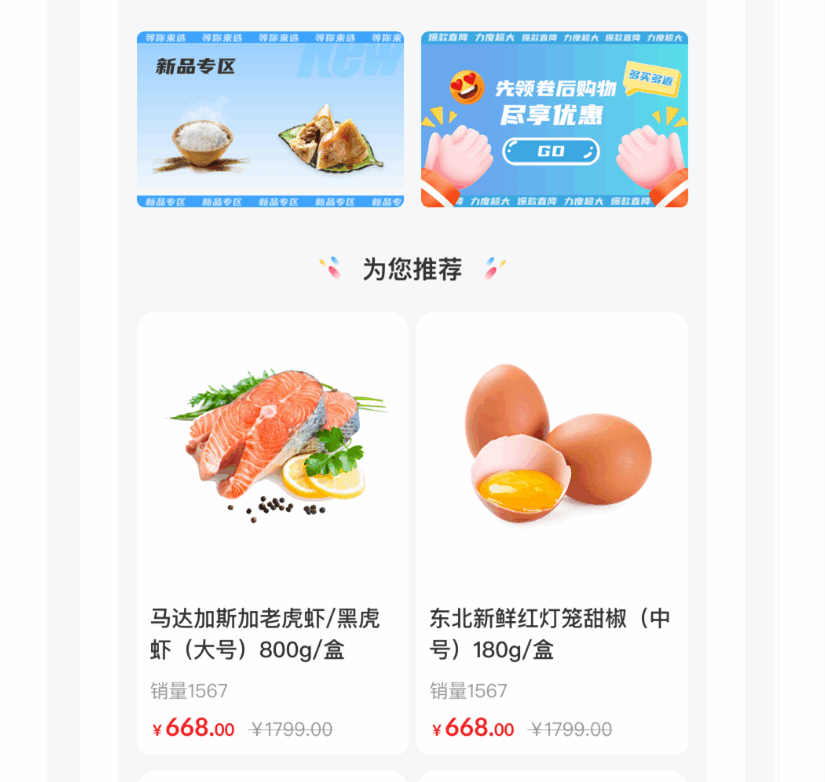
Task: Open the 先领卷后购物 coupon banner
Action: 554,119
